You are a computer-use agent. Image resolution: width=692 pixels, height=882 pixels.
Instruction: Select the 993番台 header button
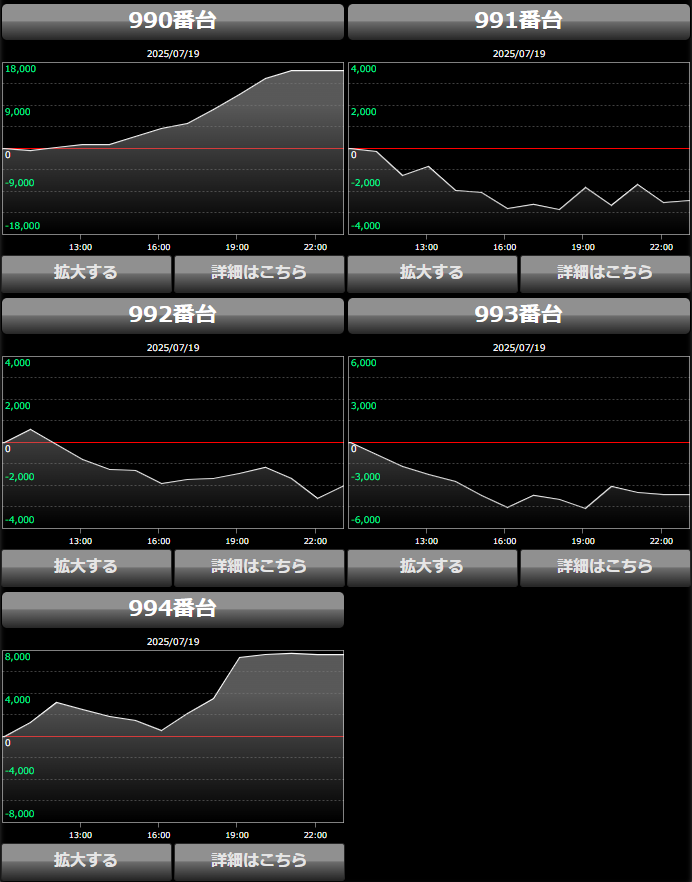(519, 315)
